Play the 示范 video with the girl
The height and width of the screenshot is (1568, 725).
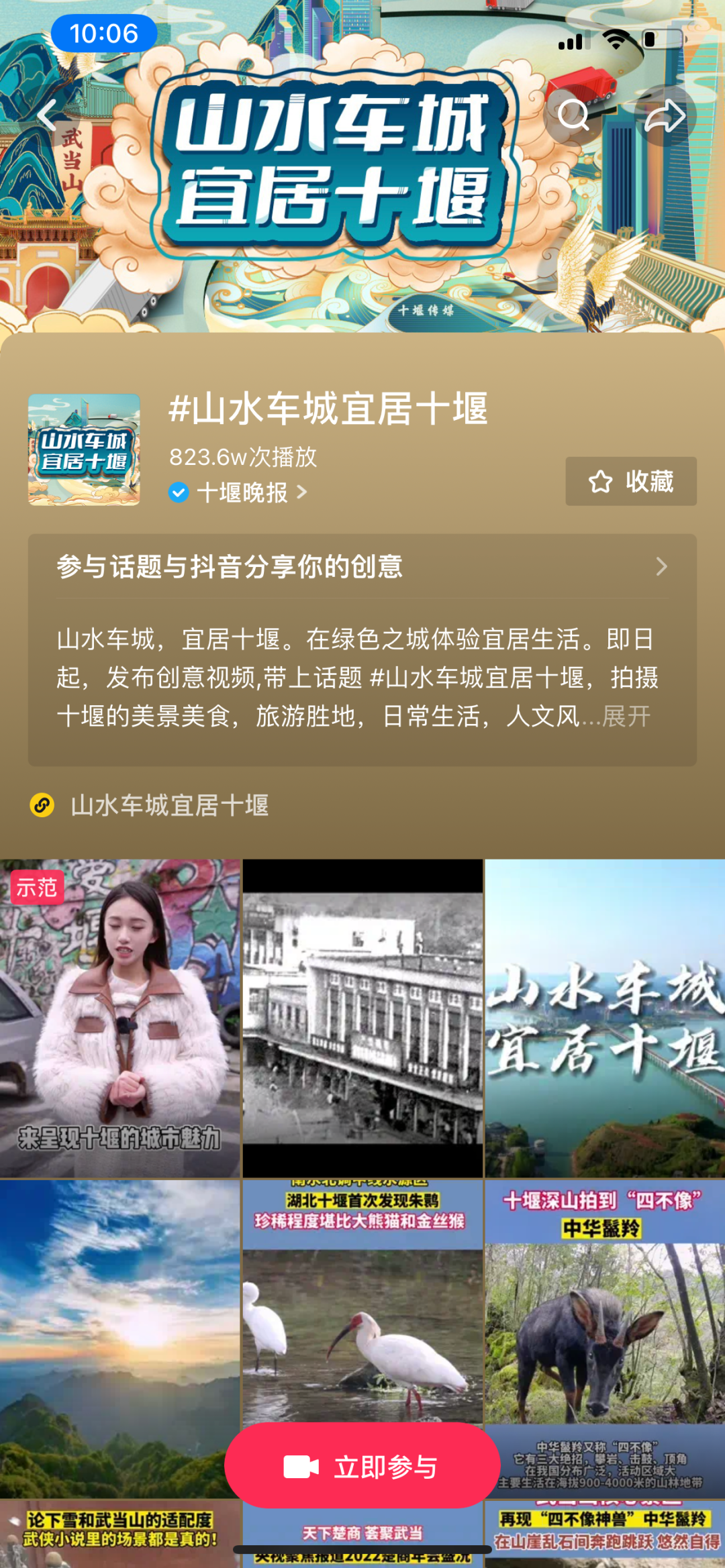point(119,1018)
